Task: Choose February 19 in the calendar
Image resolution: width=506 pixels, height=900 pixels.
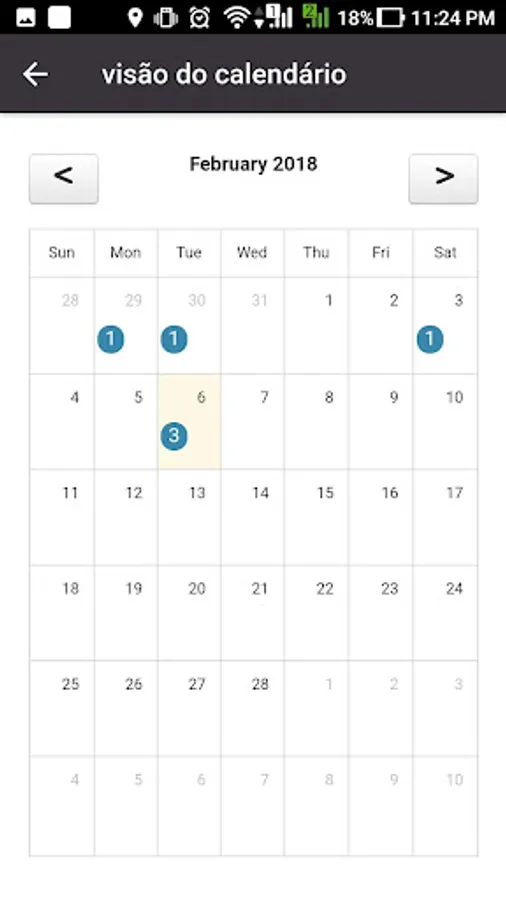Action: point(126,612)
